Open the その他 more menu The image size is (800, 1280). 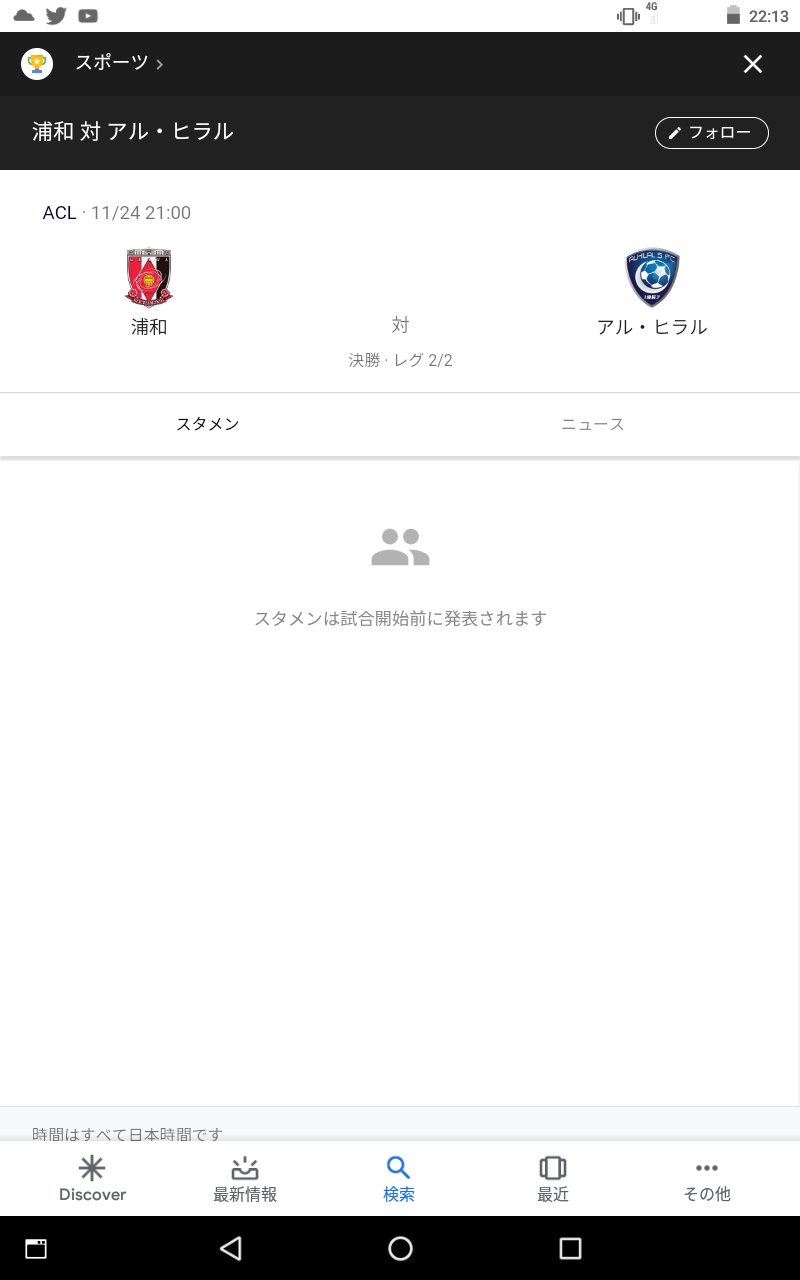706,1179
